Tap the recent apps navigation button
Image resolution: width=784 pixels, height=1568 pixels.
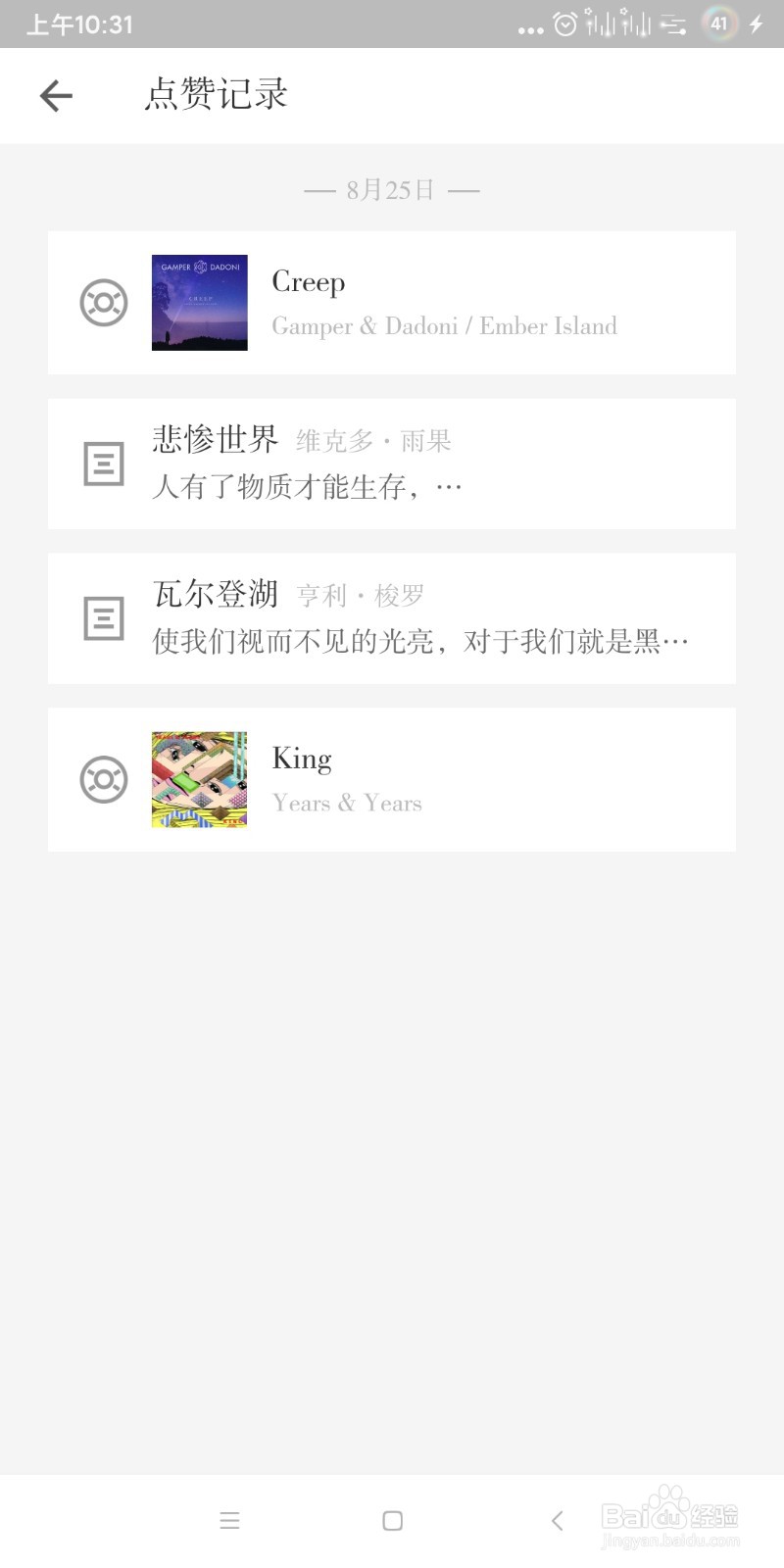point(229,1520)
